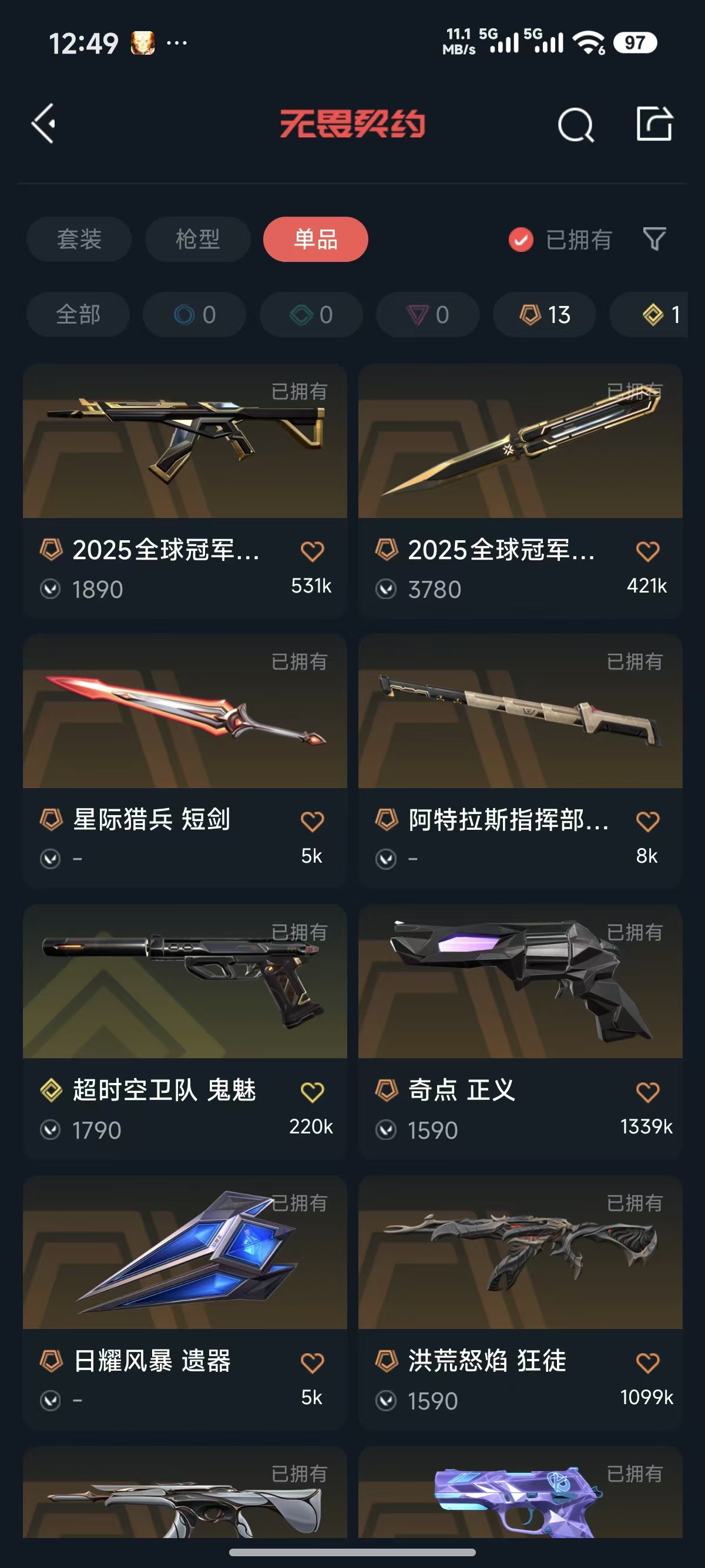This screenshot has height=1568, width=705.
Task: Switch to the 套装 tab
Action: tap(79, 239)
